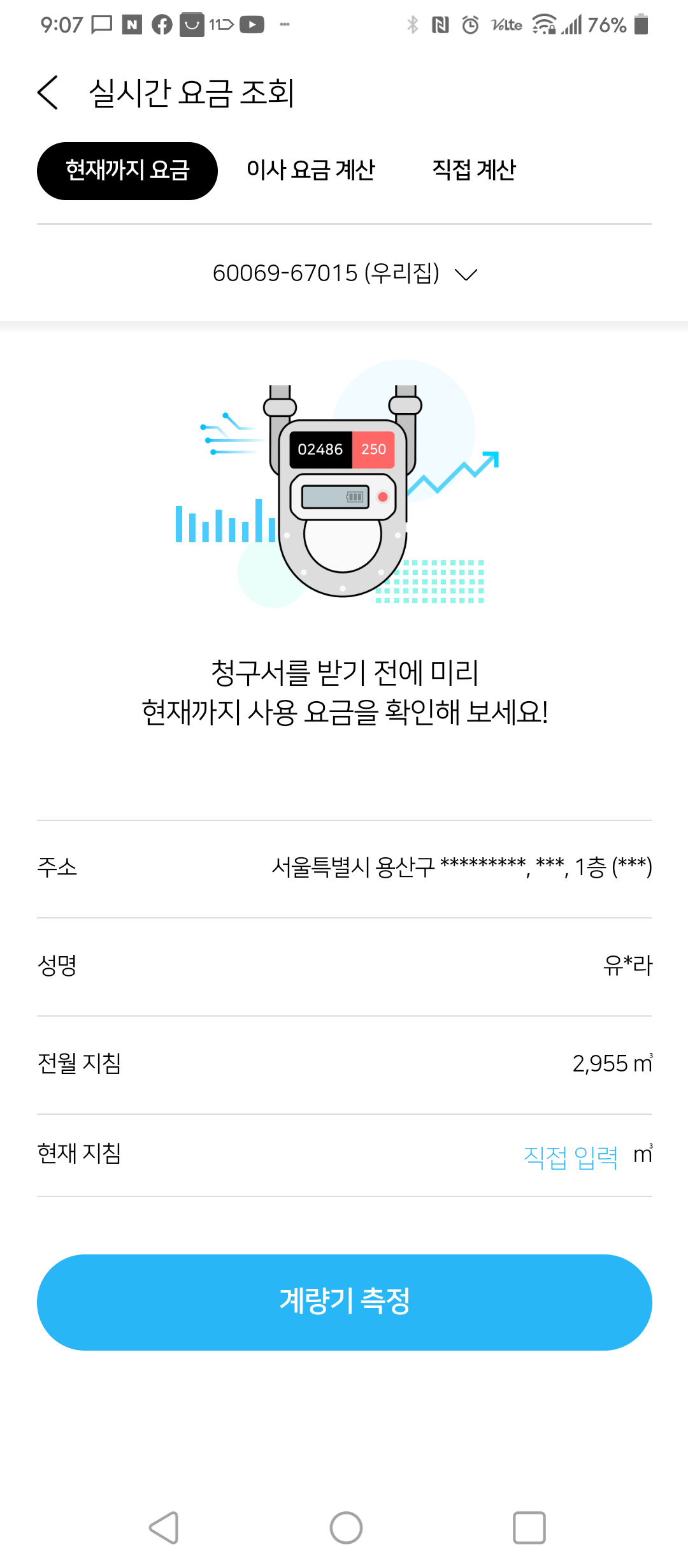The width and height of the screenshot is (688, 1568).
Task: Open the 직접 계산 tab
Action: pyautogui.click(x=474, y=171)
